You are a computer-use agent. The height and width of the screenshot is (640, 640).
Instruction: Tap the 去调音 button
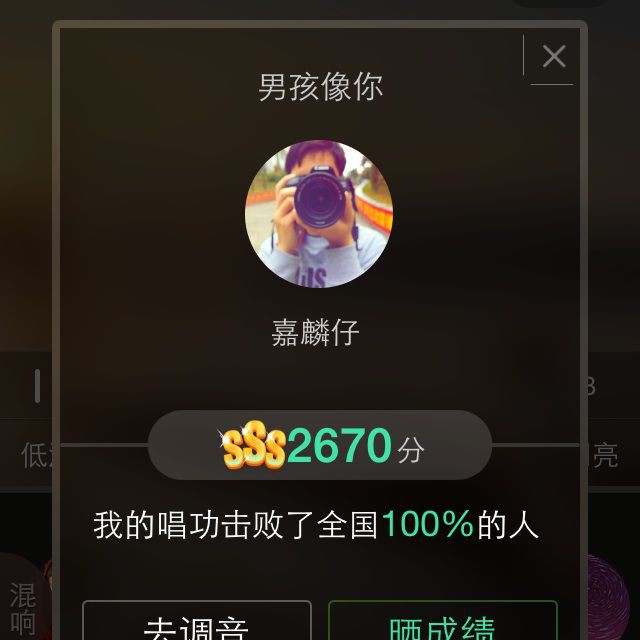[x=196, y=624]
